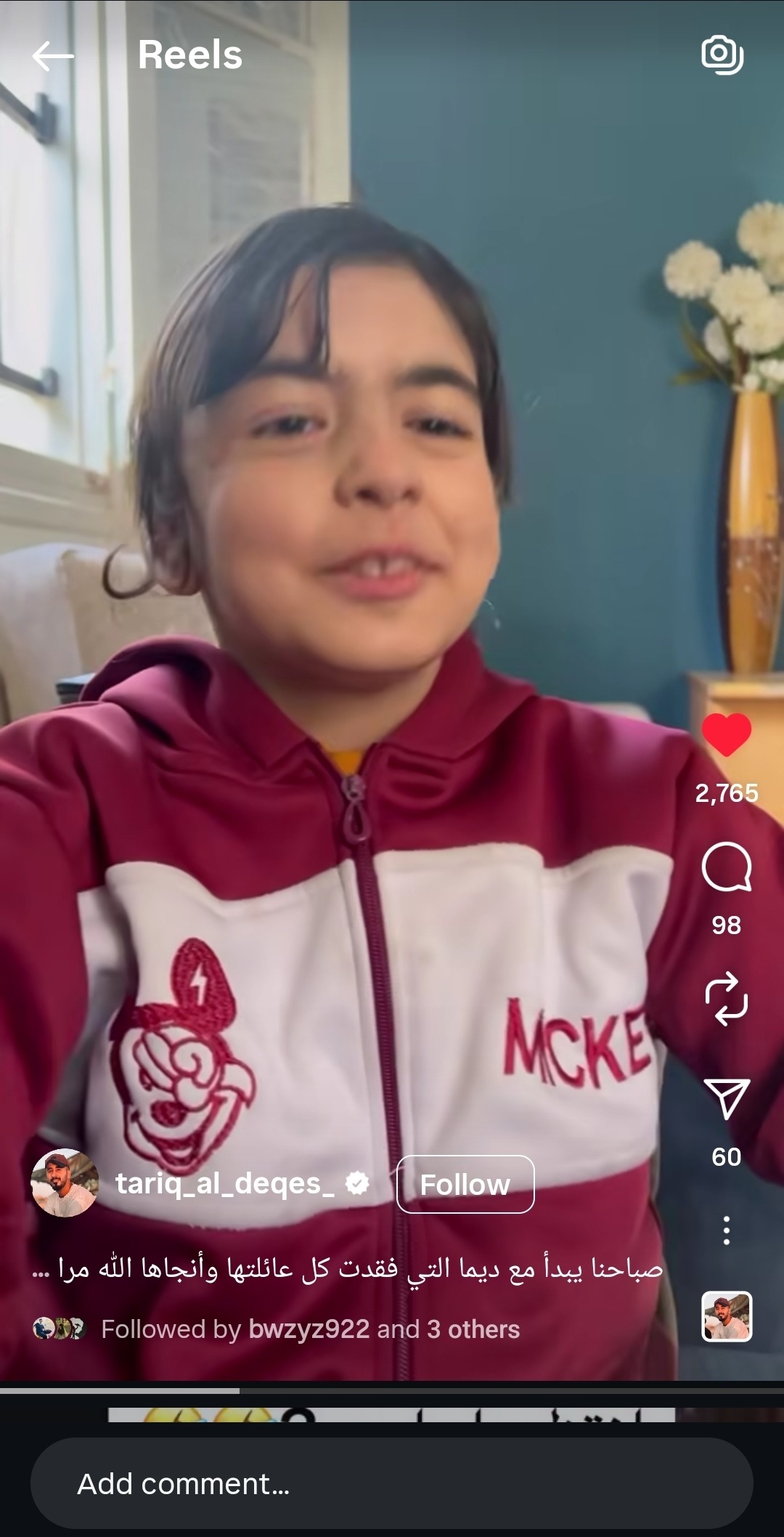
Task: Unlike this reel with the red heart
Action: tap(726, 734)
